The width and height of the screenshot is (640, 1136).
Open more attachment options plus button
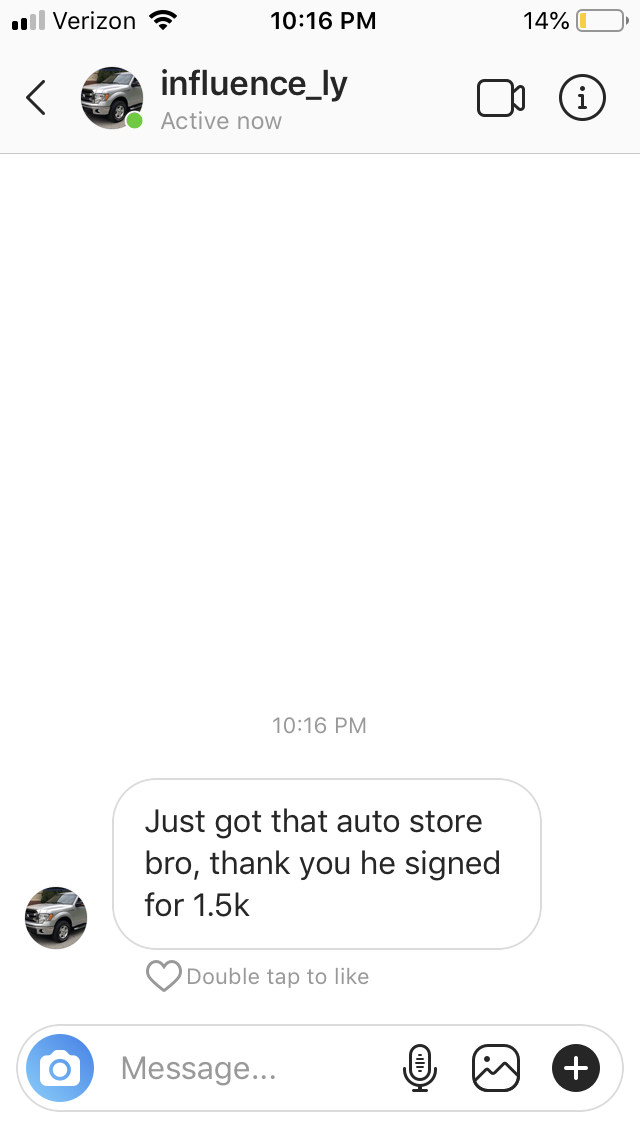(576, 1069)
